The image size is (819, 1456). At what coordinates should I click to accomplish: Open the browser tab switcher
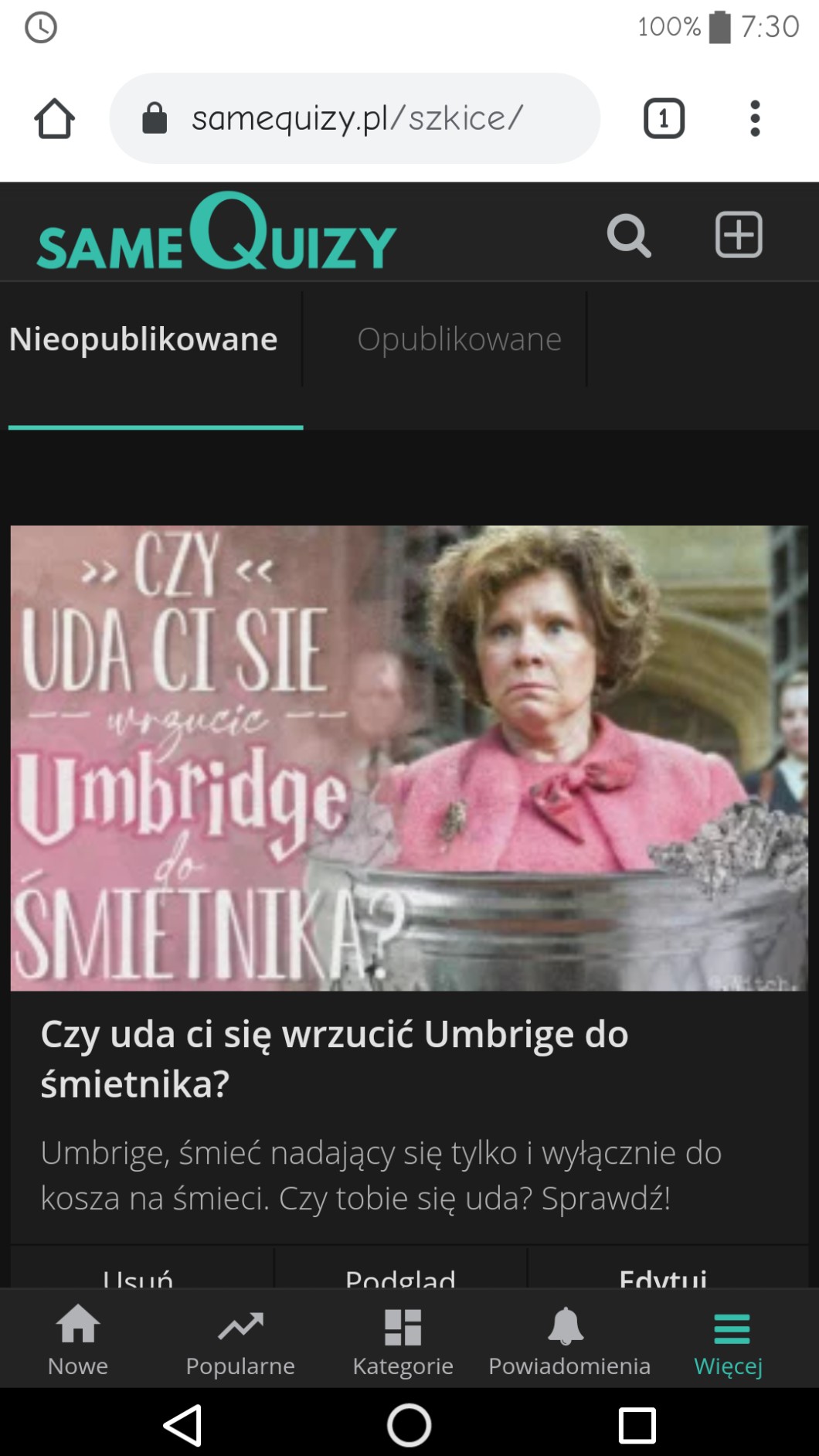664,118
